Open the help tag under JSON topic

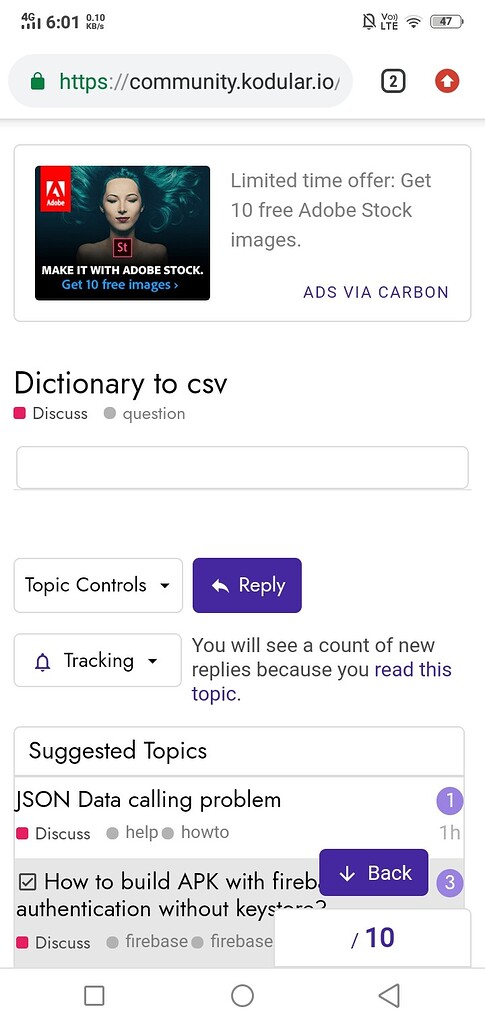pos(133,833)
